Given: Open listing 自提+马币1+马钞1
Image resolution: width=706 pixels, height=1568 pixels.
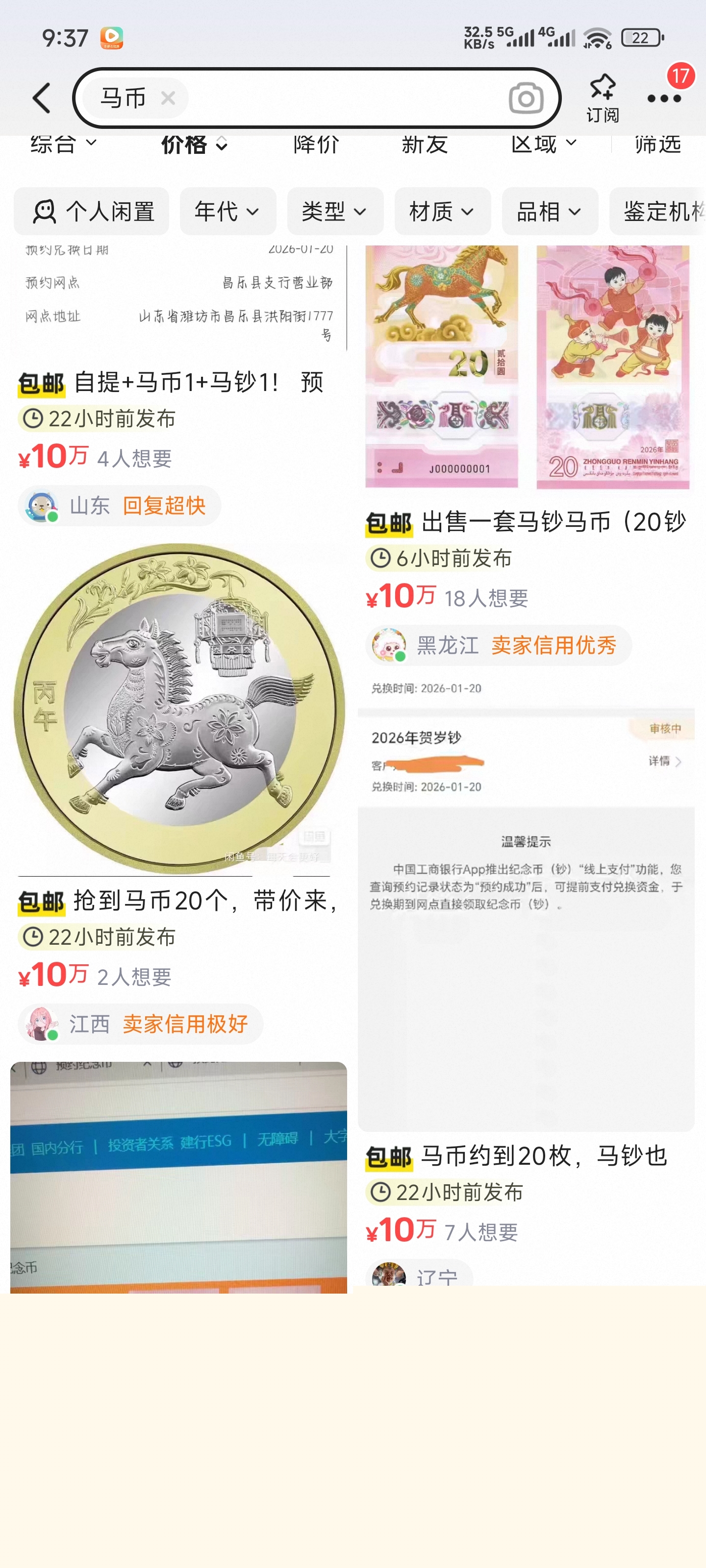Looking at the screenshot, I should tap(176, 382).
